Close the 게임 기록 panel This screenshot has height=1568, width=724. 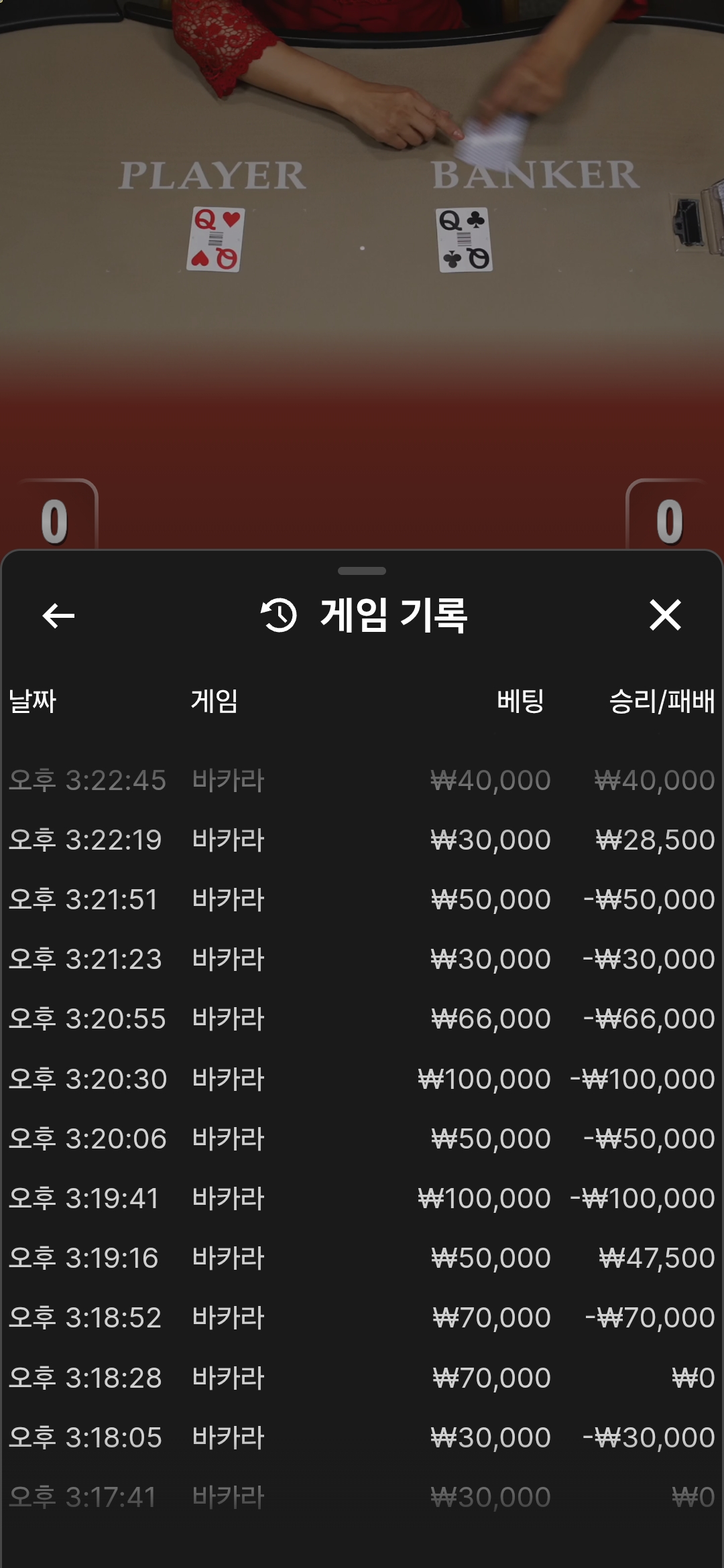tap(665, 615)
